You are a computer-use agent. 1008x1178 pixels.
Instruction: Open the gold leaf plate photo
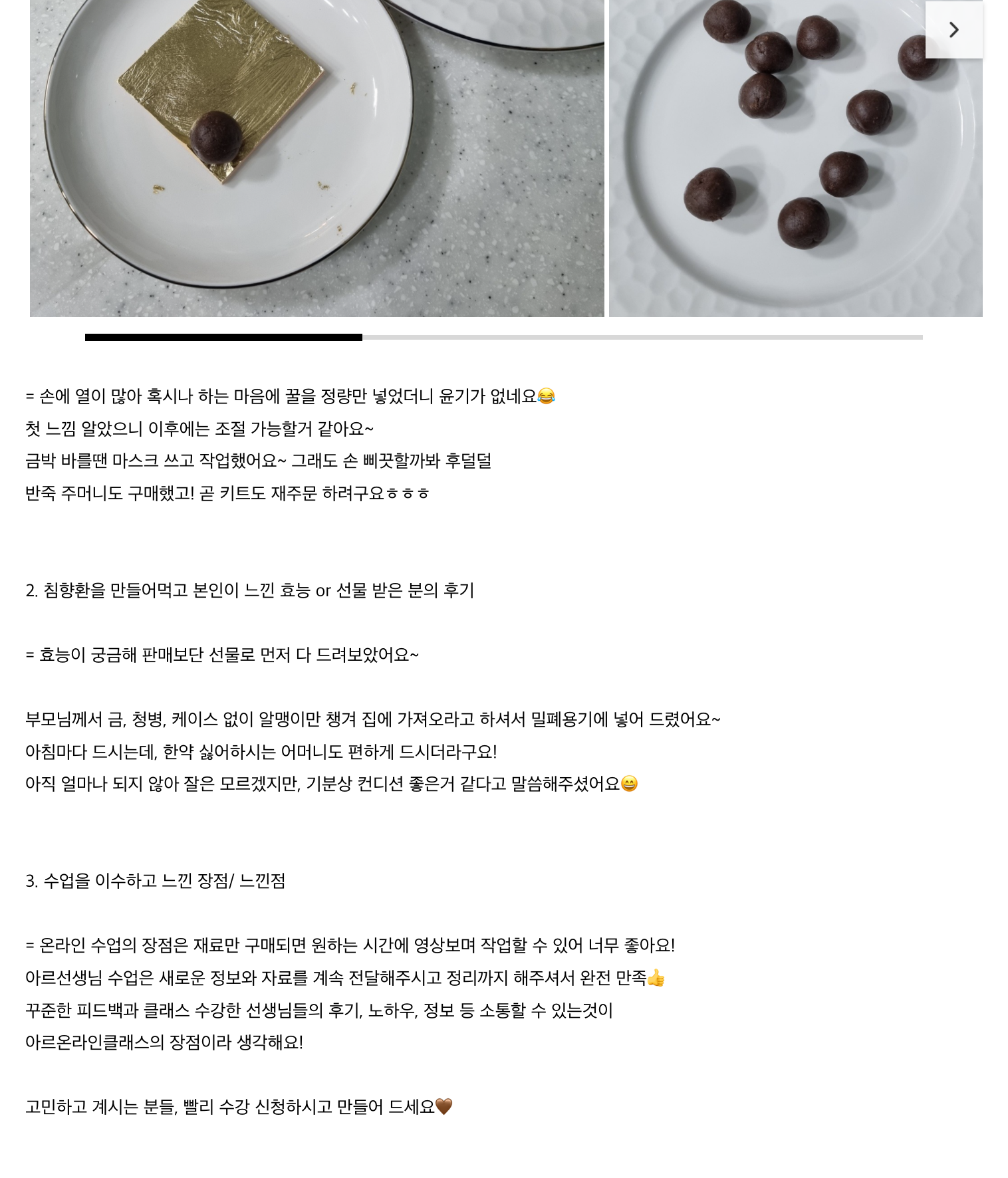point(316,158)
